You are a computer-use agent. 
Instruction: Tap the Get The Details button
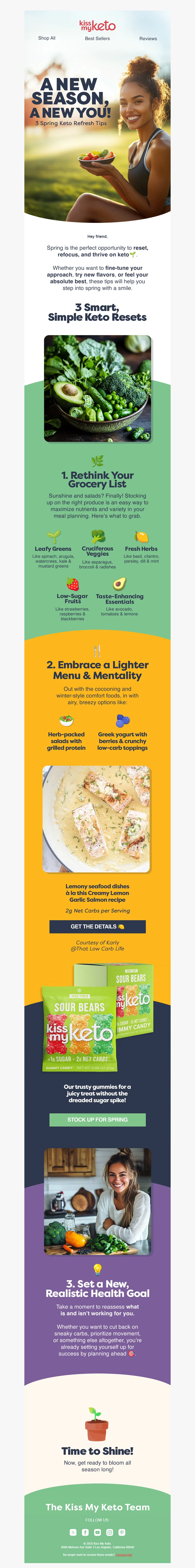pyautogui.click(x=97, y=926)
